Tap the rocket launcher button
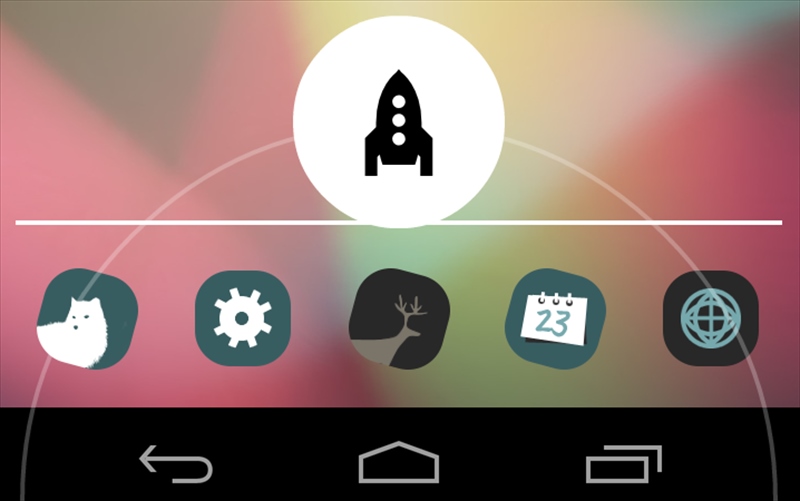This screenshot has width=800, height=501. 398,122
